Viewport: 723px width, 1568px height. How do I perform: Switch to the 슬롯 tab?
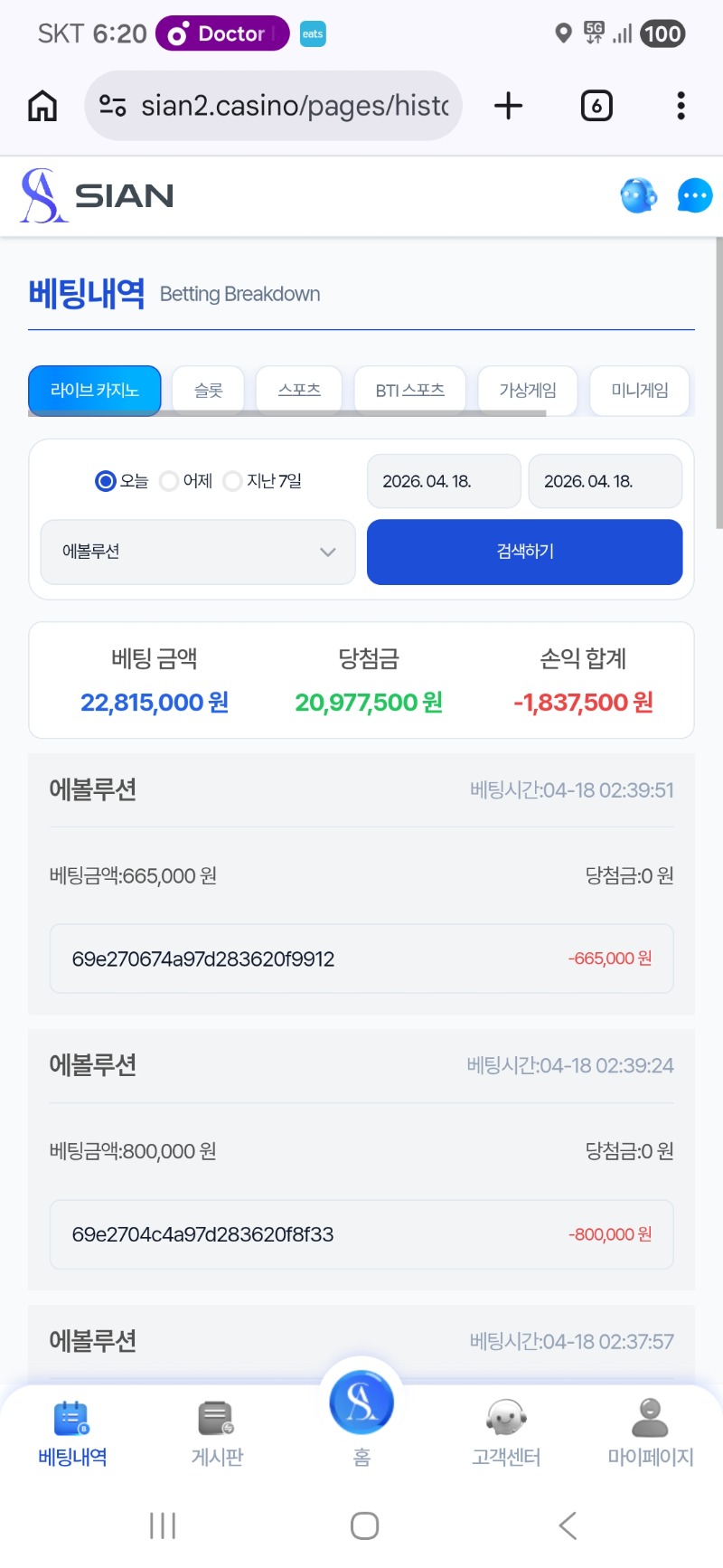(208, 390)
